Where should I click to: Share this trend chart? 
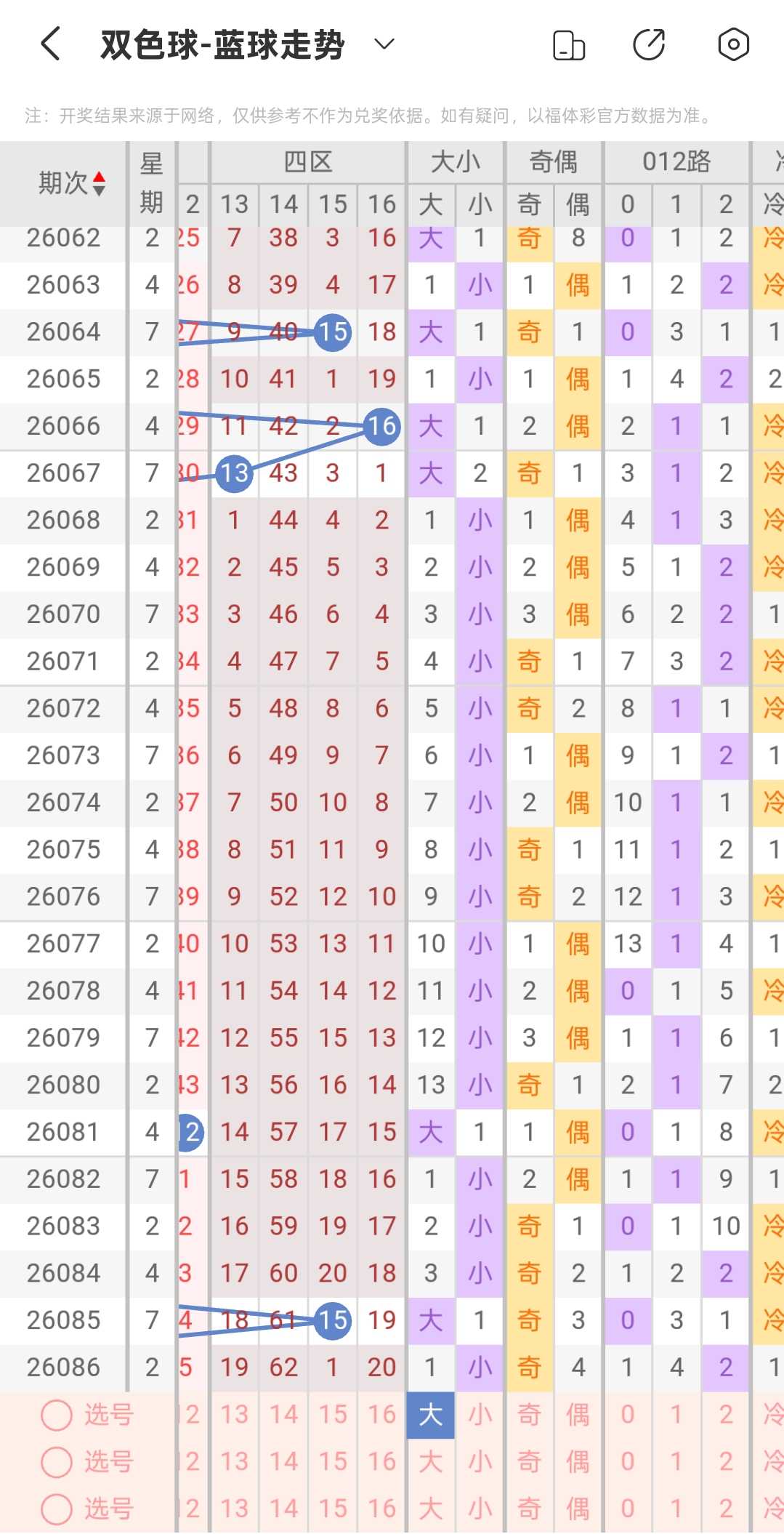[x=649, y=44]
